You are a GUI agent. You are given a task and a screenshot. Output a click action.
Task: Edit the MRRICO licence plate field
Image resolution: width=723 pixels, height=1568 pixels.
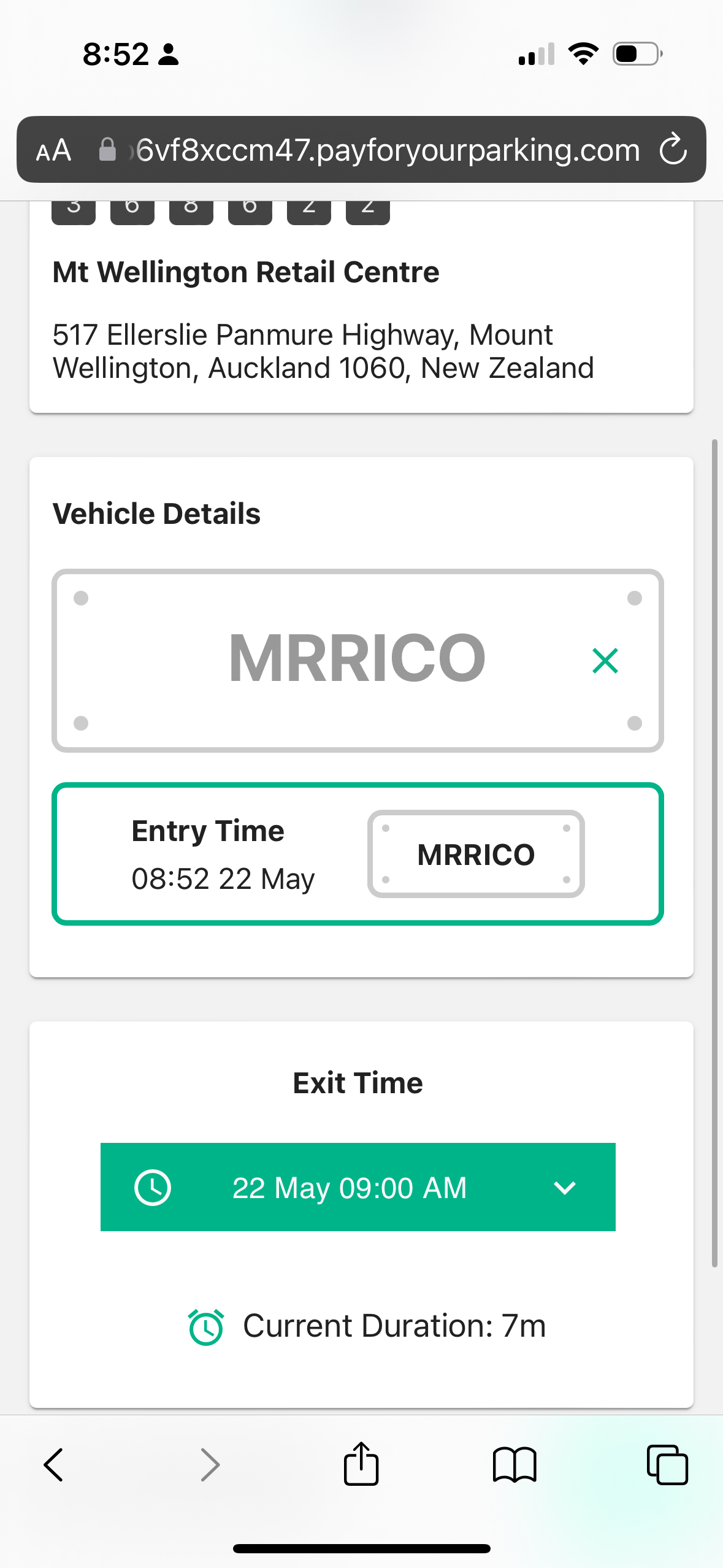coord(357,659)
